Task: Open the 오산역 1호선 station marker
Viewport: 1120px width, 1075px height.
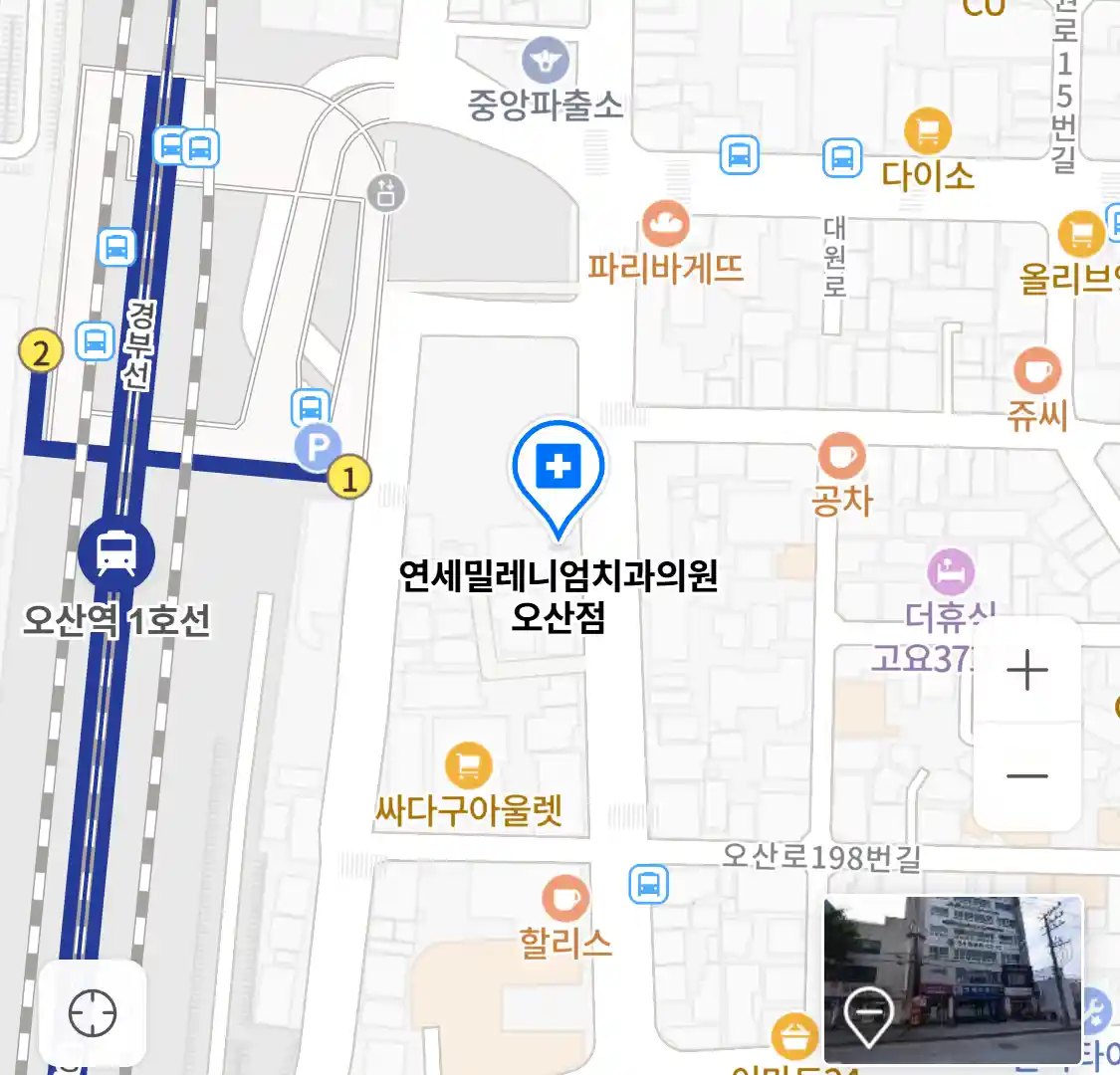Action: [x=116, y=551]
